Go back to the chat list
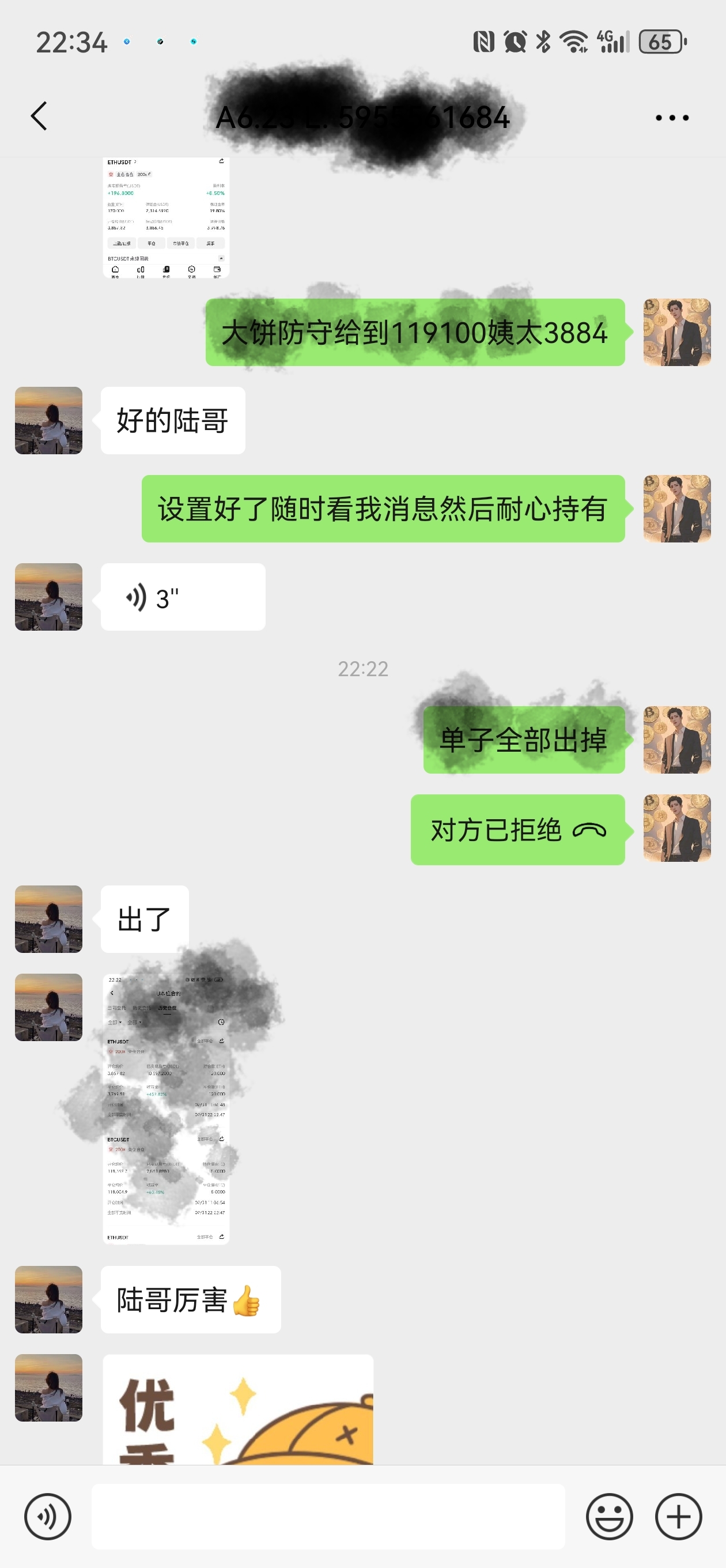Image resolution: width=726 pixels, height=1568 pixels. 39,116
